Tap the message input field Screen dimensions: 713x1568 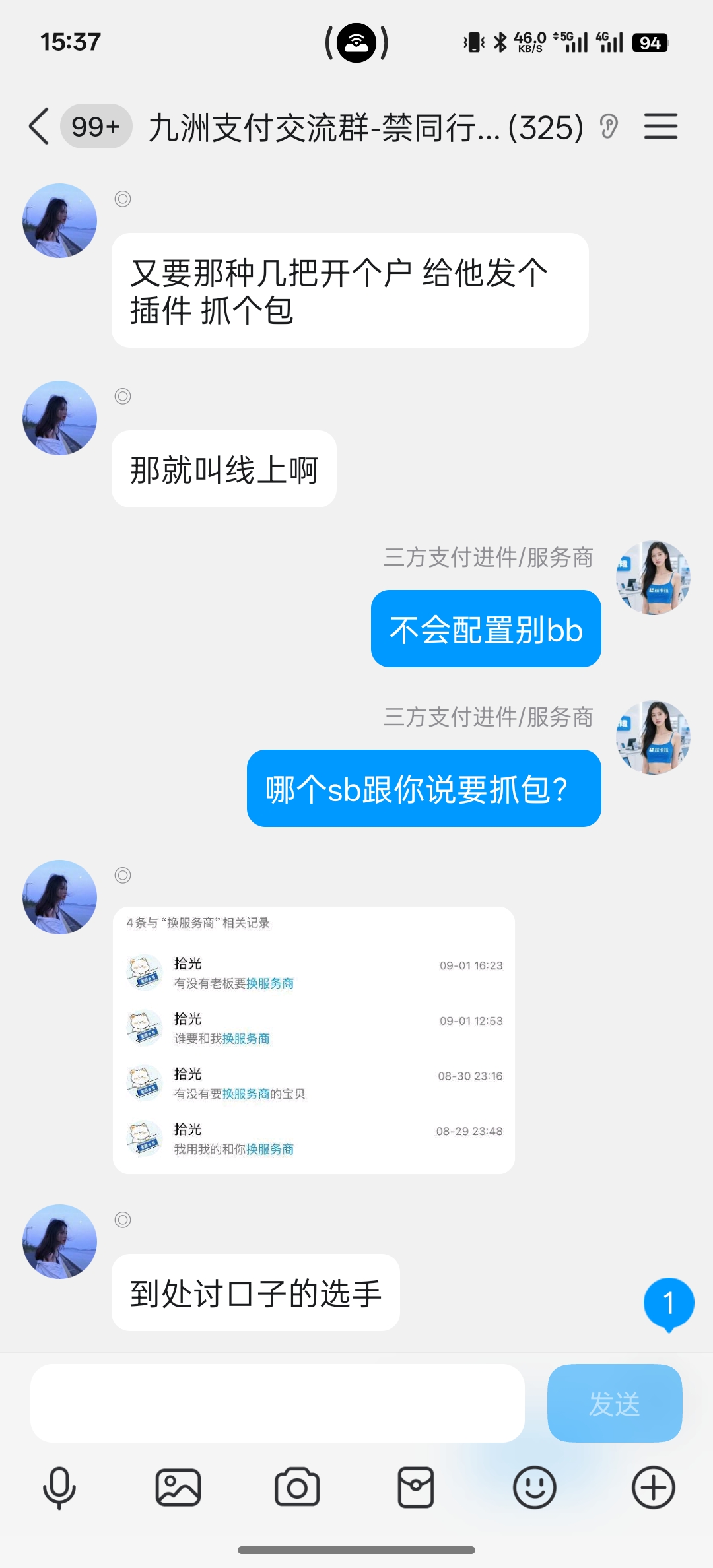point(277,1403)
